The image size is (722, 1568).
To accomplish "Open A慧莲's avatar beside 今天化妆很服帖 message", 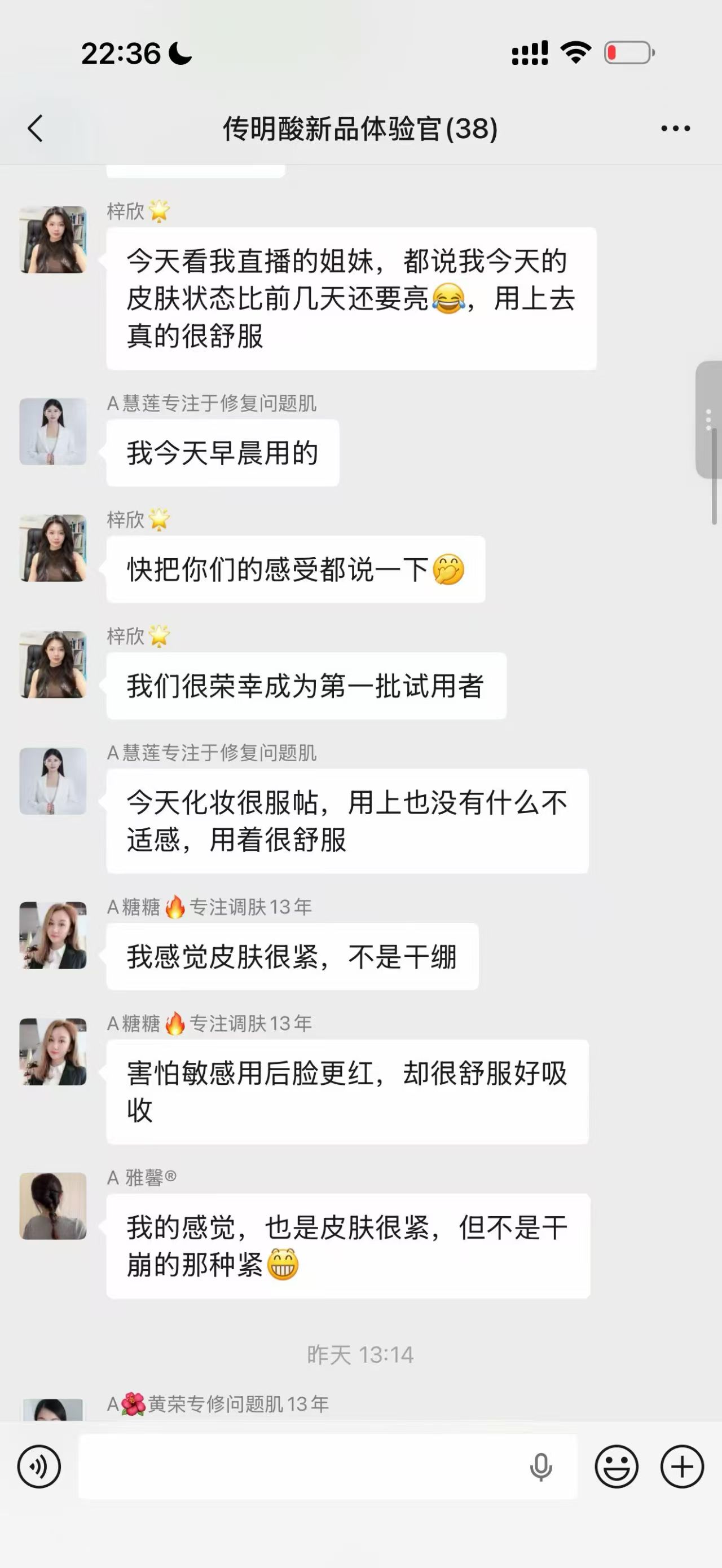I will [x=53, y=781].
